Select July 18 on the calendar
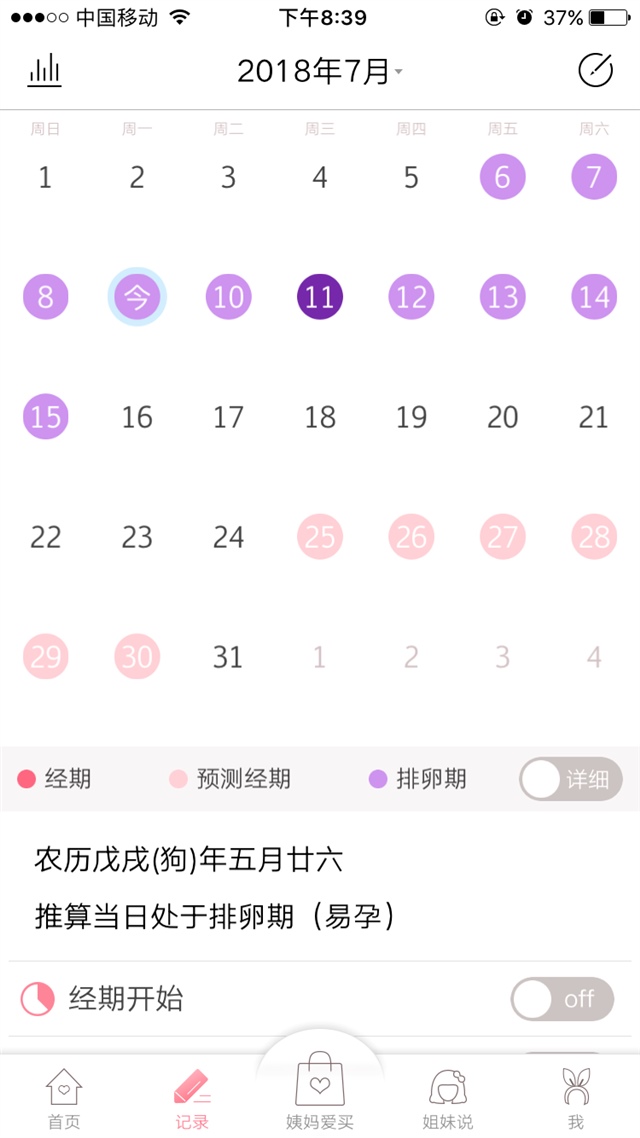Viewport: 640px width, 1138px height. [x=320, y=417]
